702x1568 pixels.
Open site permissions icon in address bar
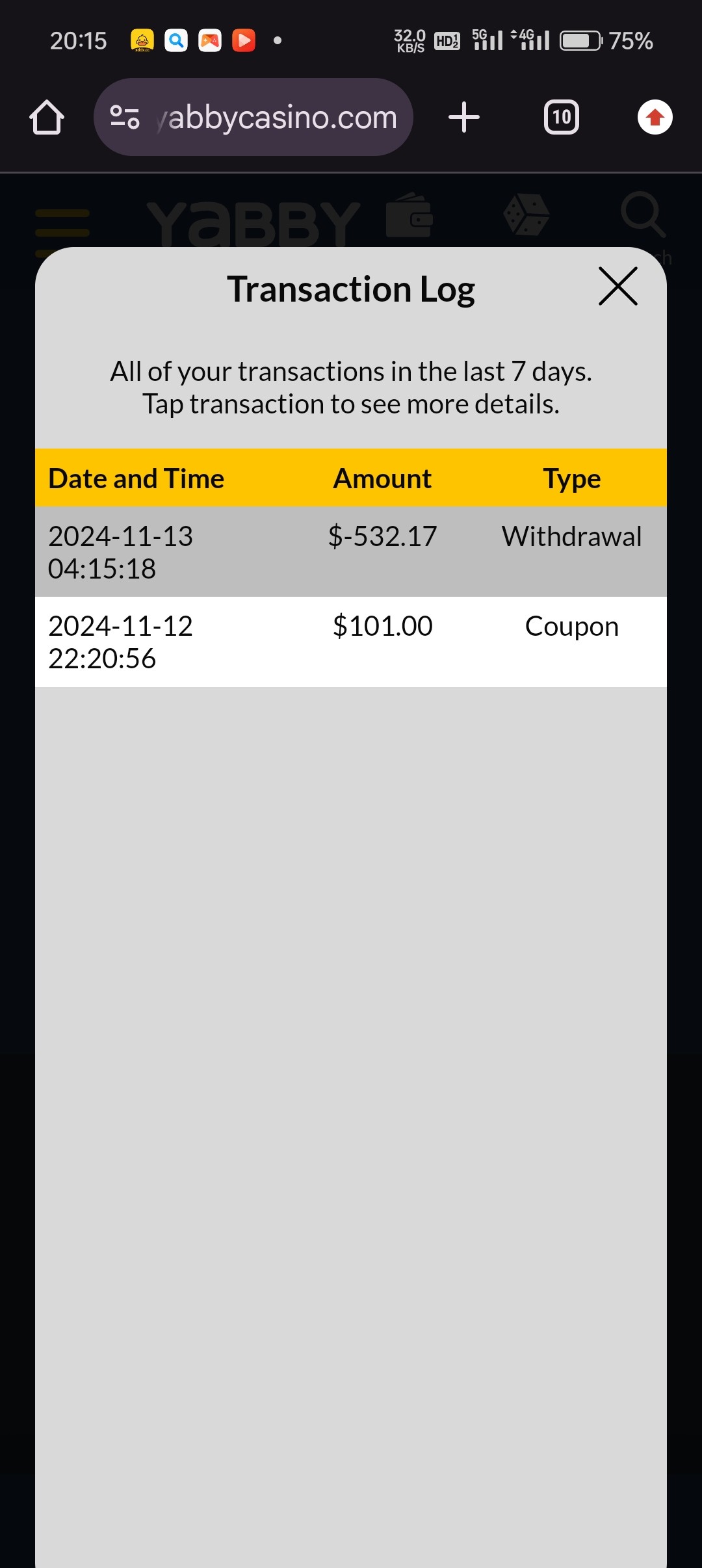coord(123,117)
